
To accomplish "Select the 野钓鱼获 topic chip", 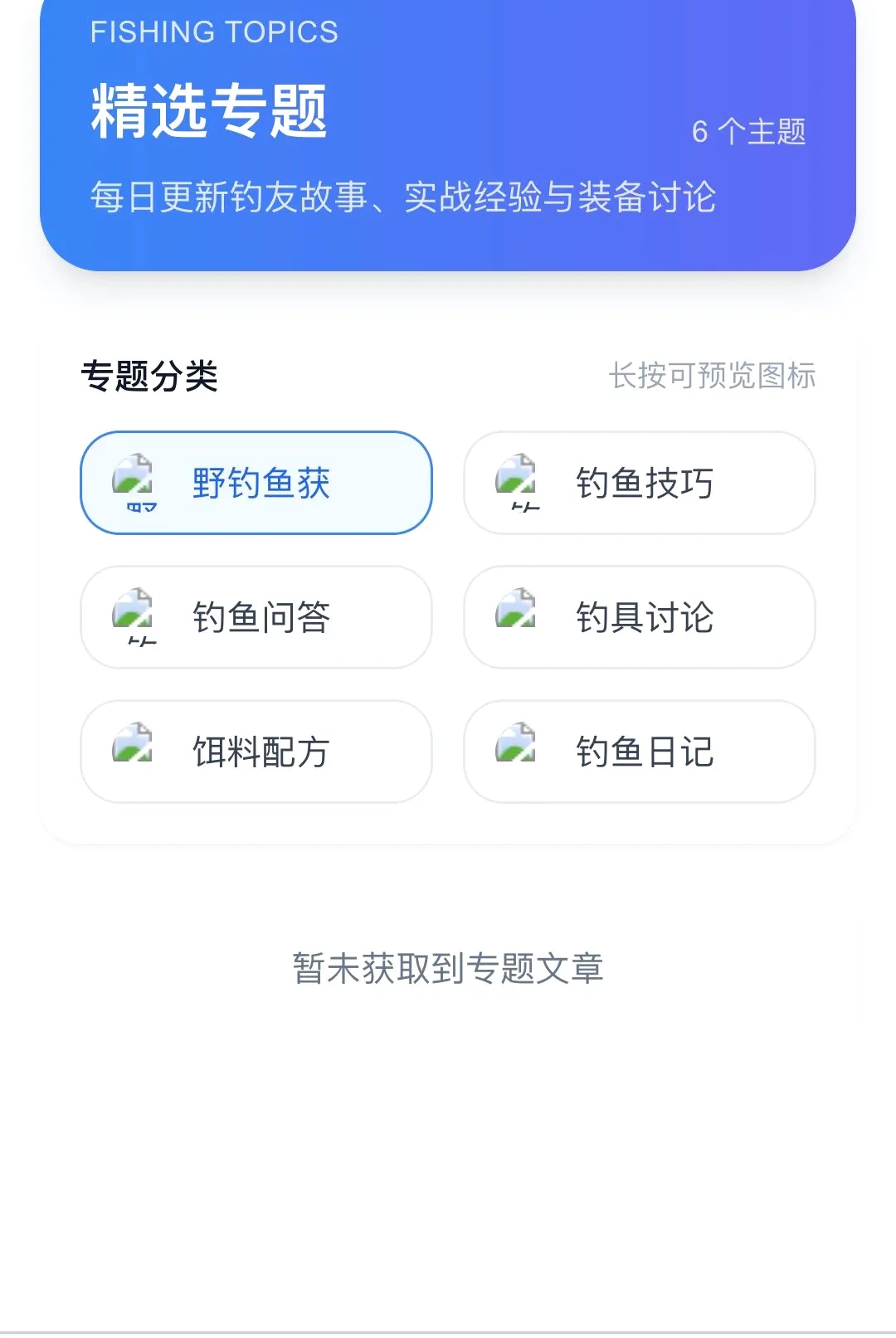I will coord(256,483).
